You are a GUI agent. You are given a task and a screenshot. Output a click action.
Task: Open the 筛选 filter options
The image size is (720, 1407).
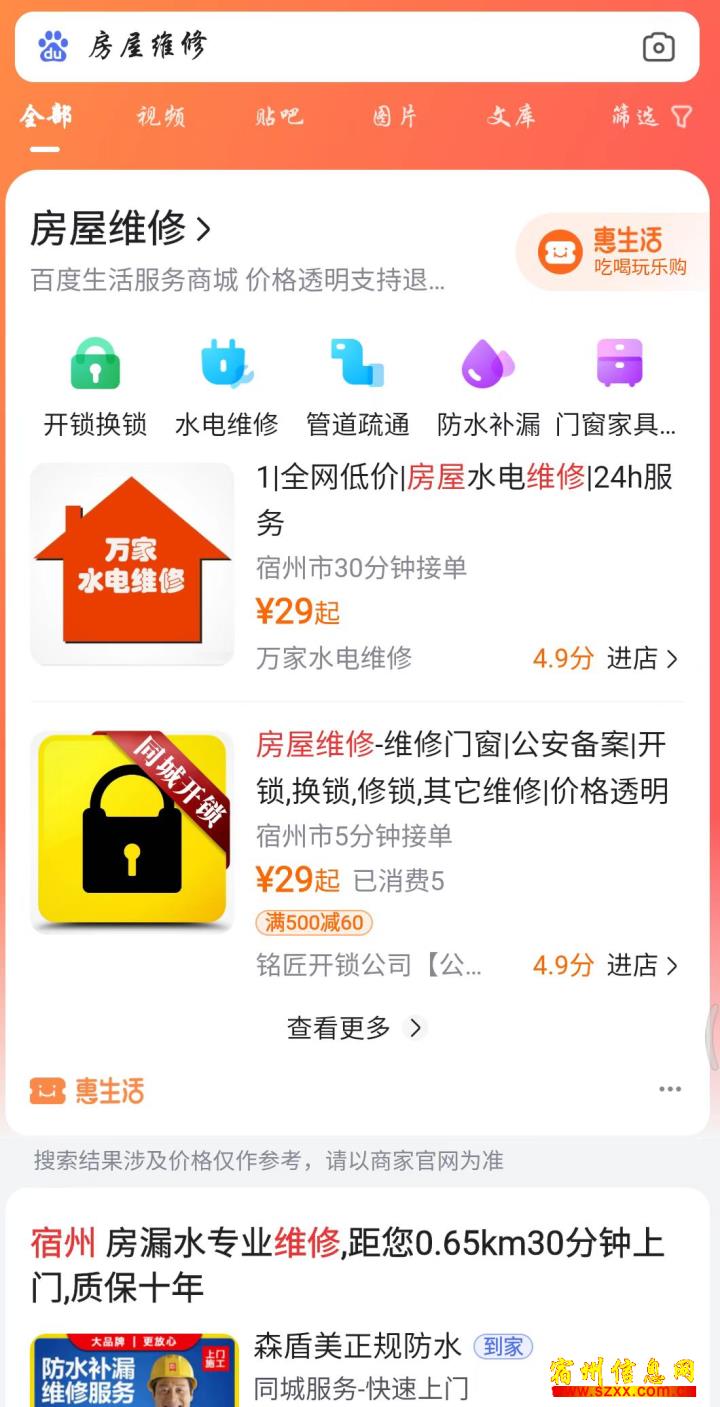pyautogui.click(x=651, y=116)
